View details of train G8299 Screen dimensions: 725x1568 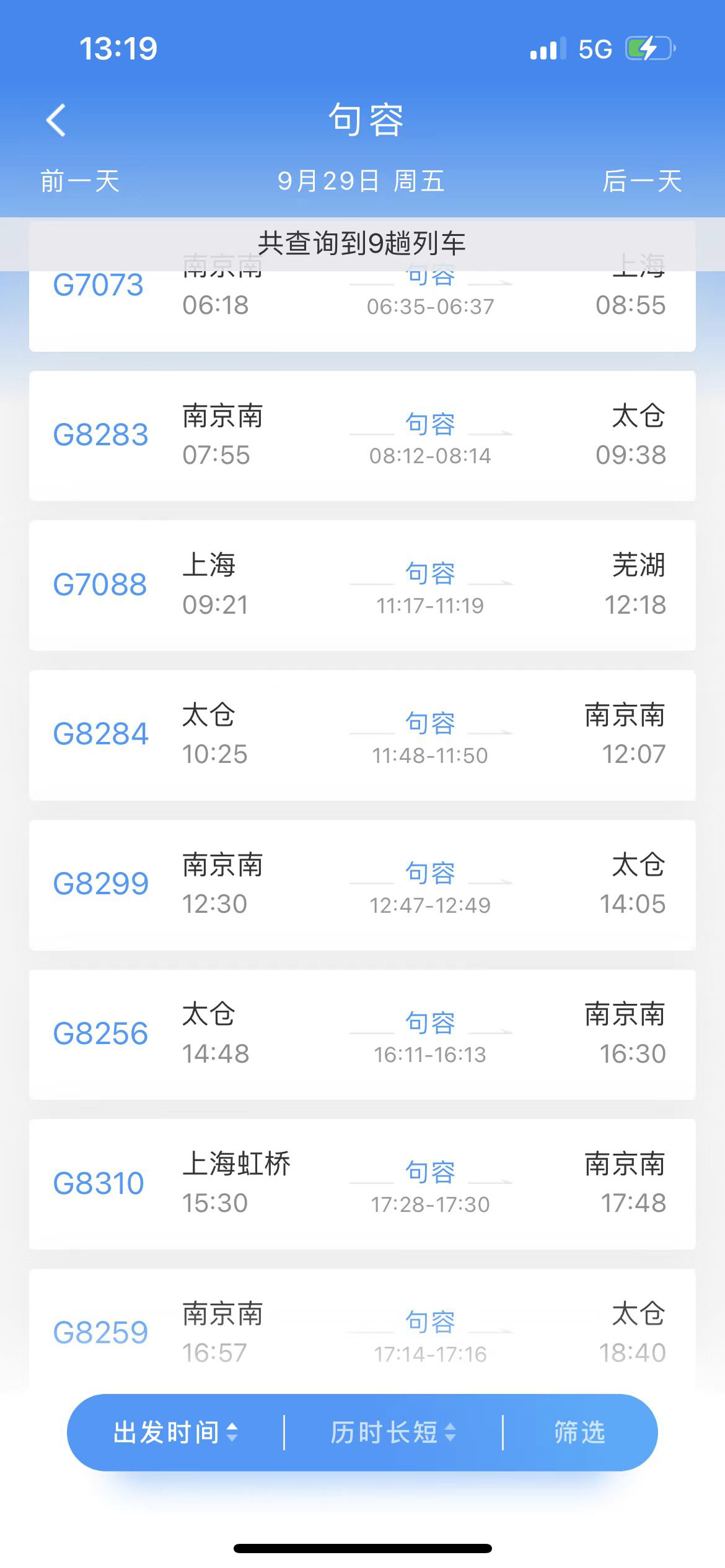362,885
